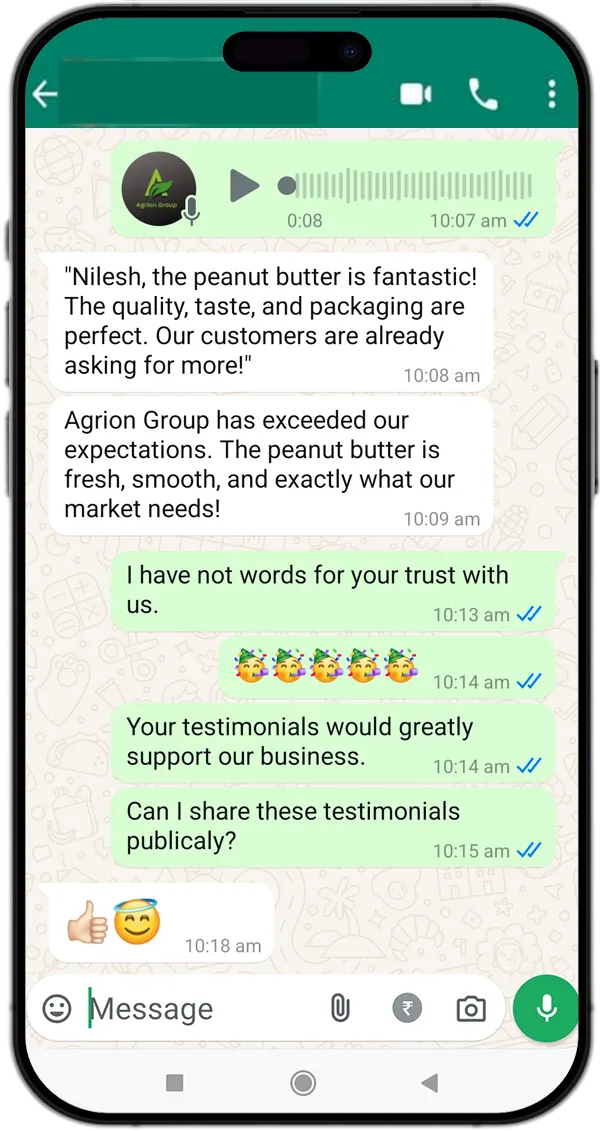Open the rupee payment option

[407, 1008]
